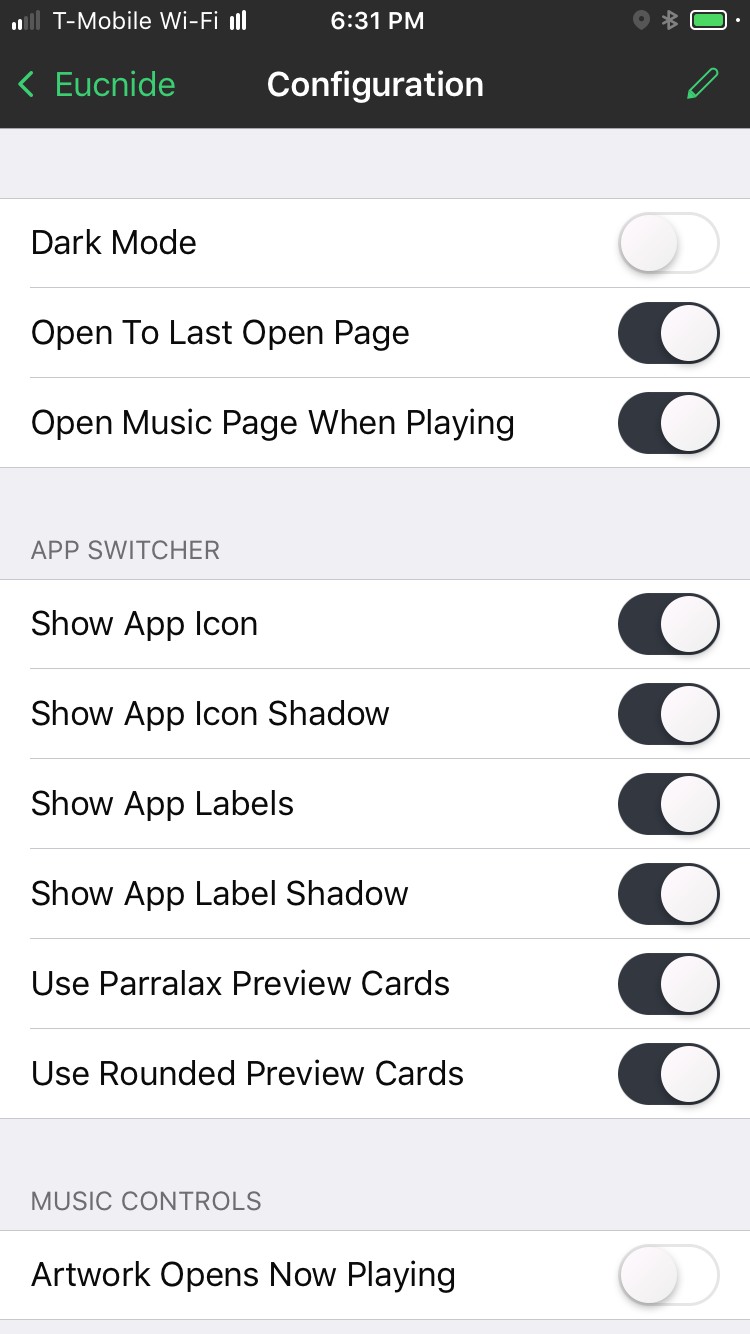Disable Show App Label Shadow
This screenshot has width=750, height=1334.
pyautogui.click(x=669, y=894)
